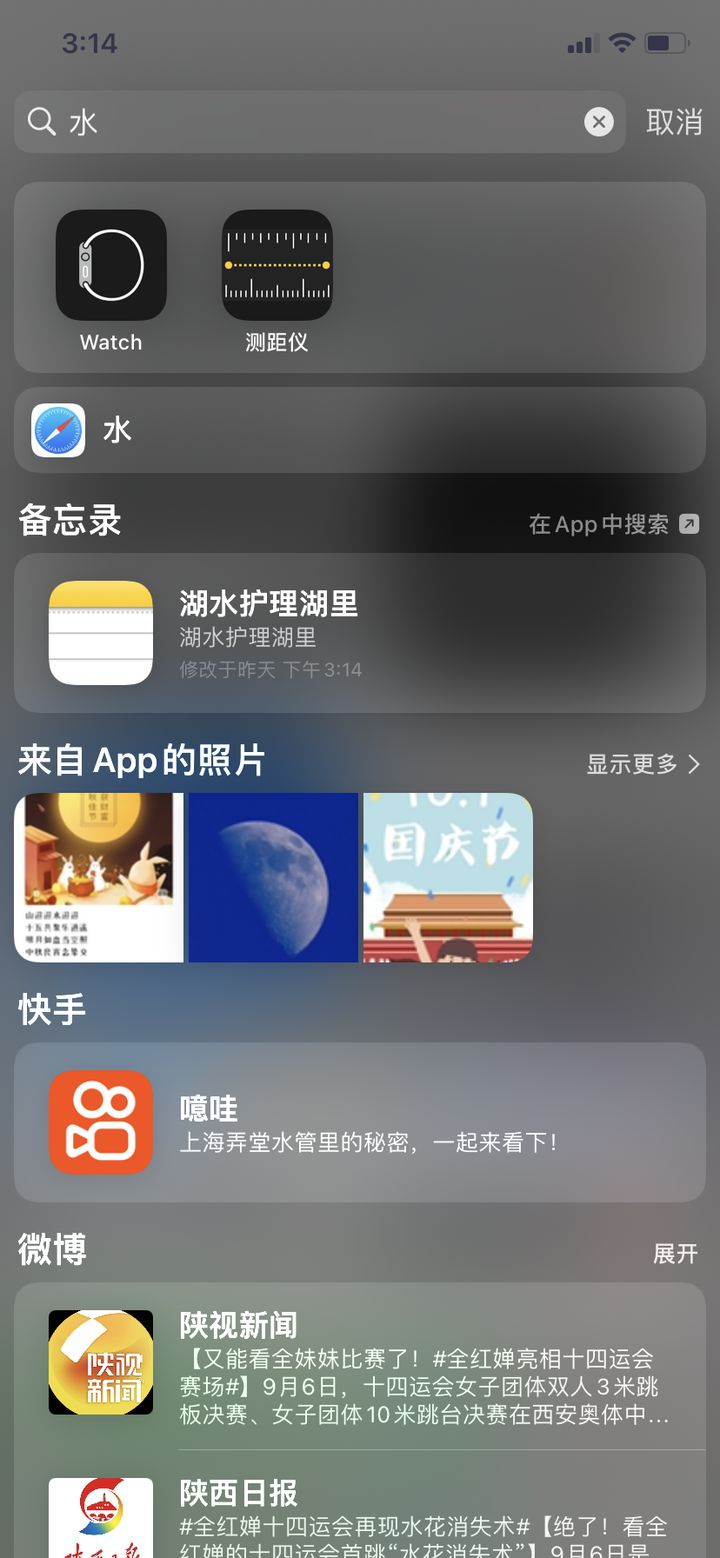
Task: Open the mid-autumn rabbits photo thumbnail
Action: click(x=97, y=877)
